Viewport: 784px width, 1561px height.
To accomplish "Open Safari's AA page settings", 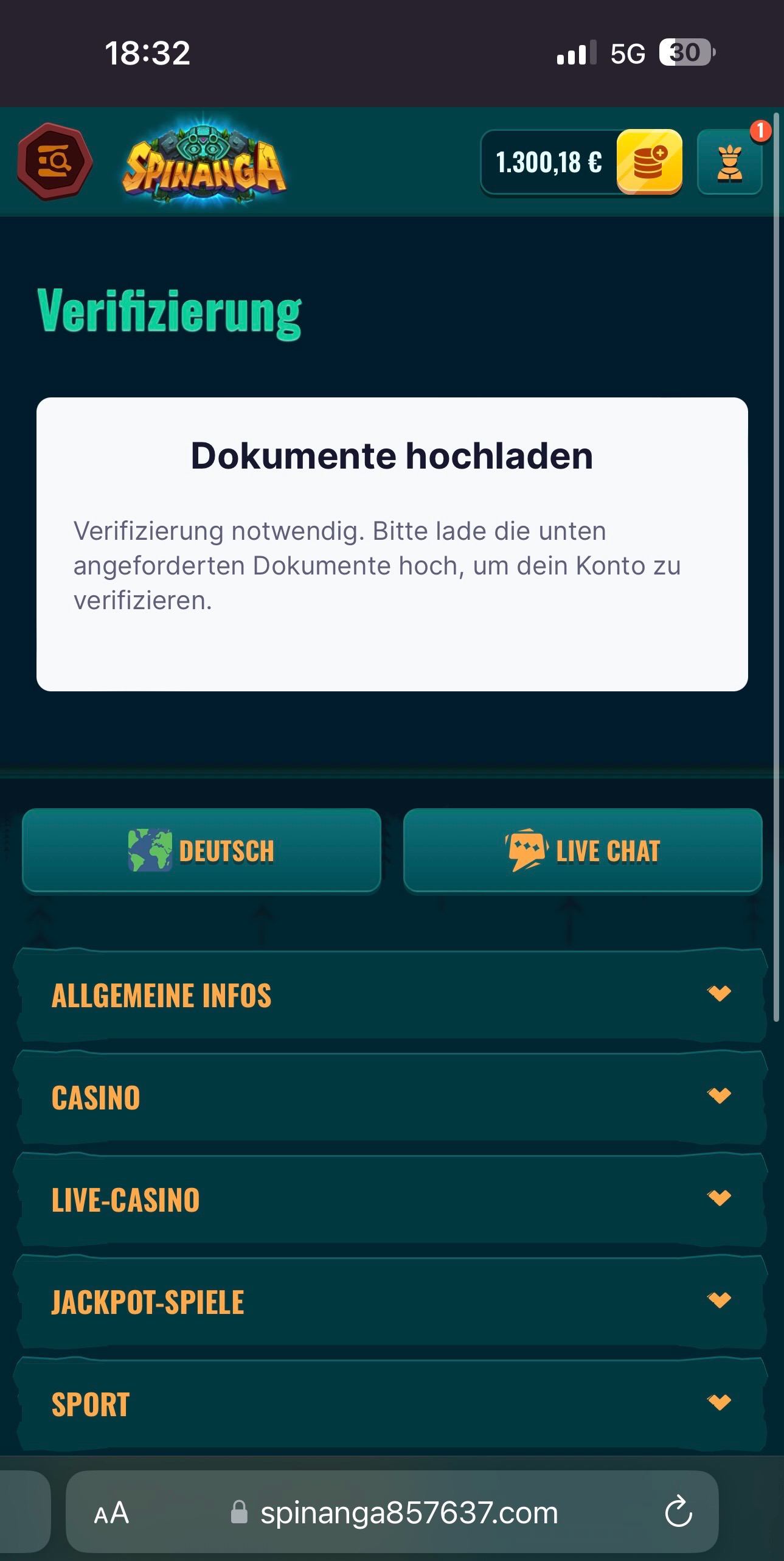I will 111,1513.
